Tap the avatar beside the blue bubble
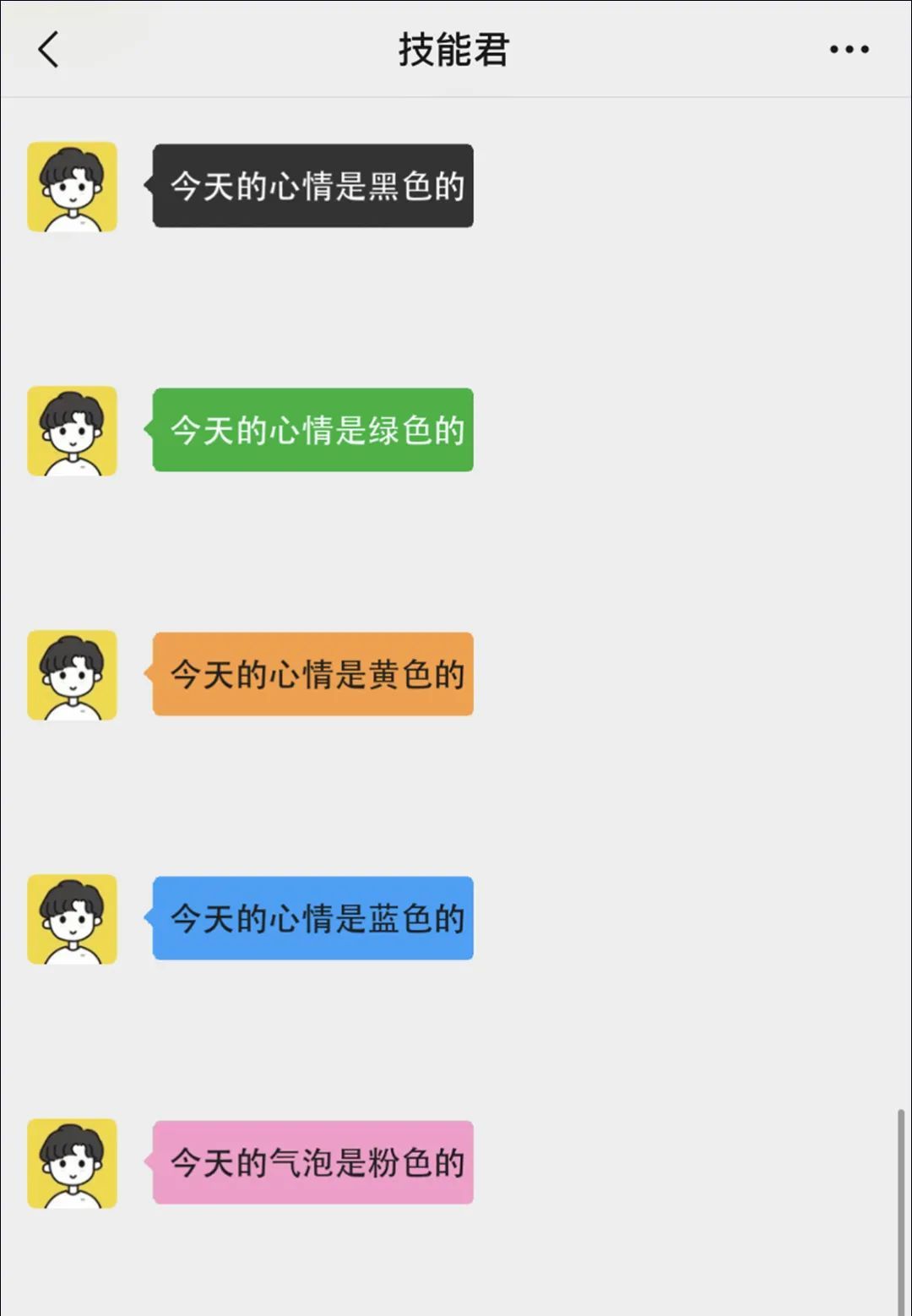Image resolution: width=912 pixels, height=1316 pixels. point(73,920)
